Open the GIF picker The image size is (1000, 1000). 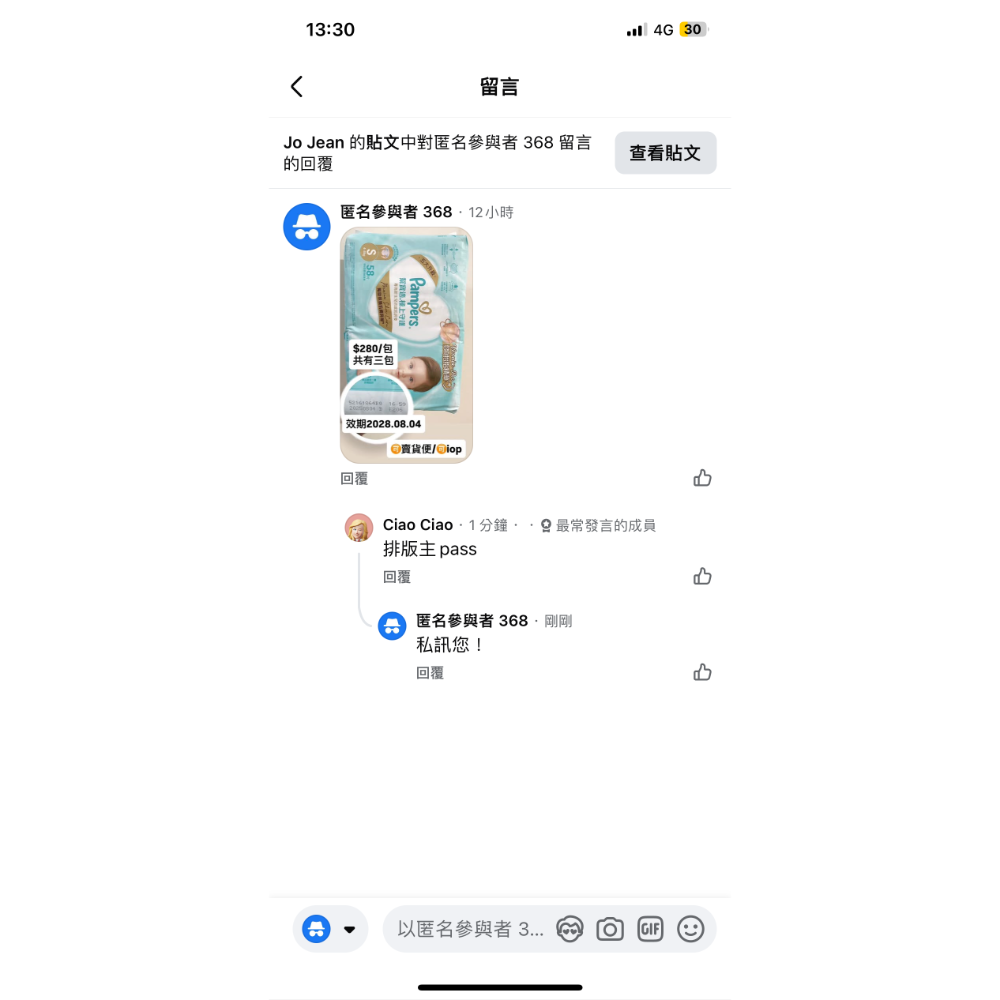pos(650,929)
